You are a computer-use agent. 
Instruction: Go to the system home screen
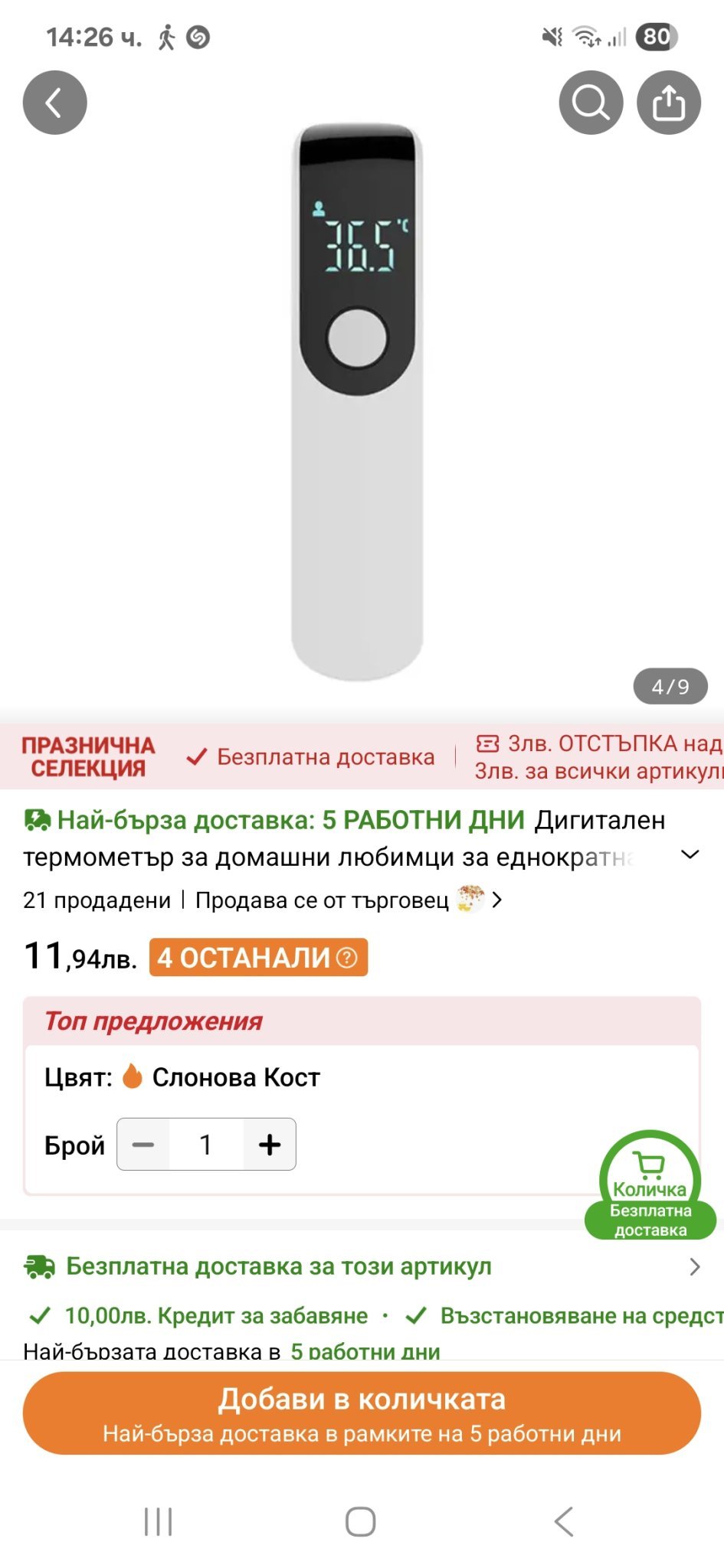(x=360, y=1521)
